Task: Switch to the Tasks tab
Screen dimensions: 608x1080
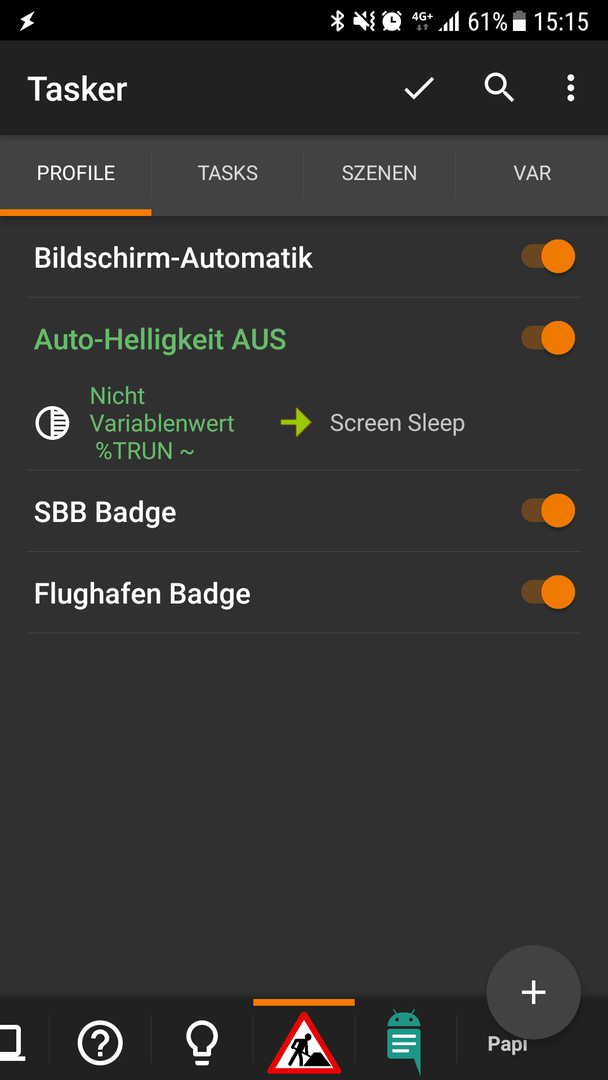Action: coord(227,173)
